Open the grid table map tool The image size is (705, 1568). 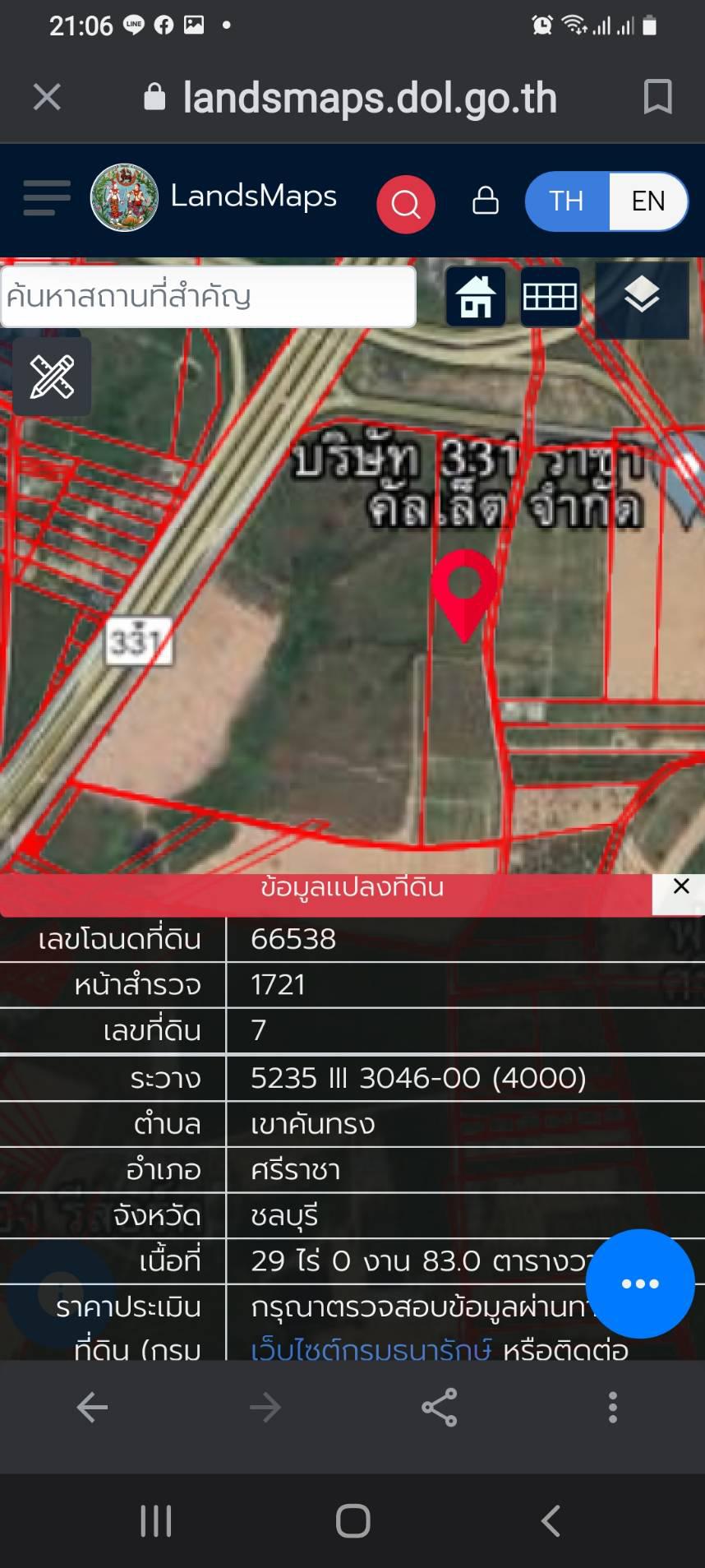click(x=550, y=296)
